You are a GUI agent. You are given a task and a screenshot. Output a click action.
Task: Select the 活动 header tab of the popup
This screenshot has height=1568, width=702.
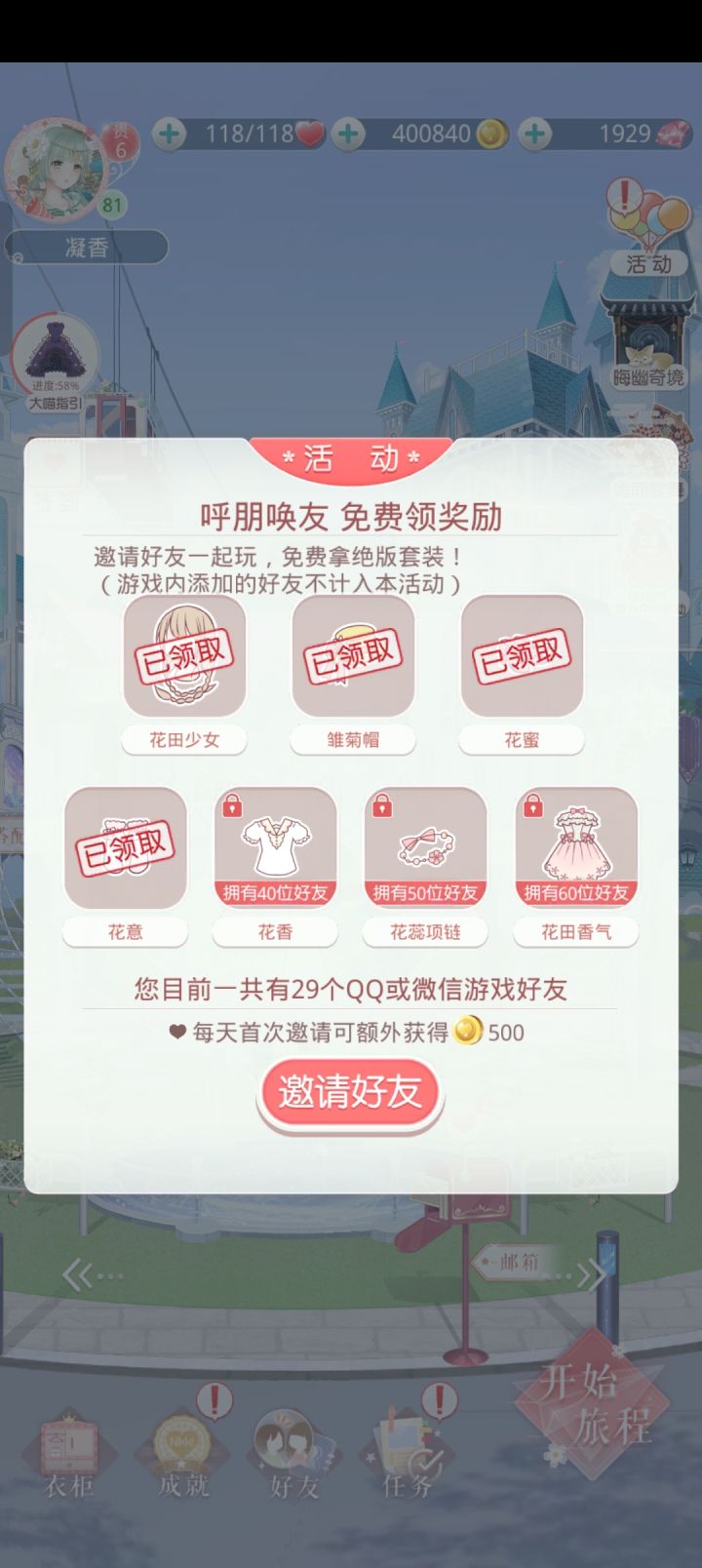(349, 457)
